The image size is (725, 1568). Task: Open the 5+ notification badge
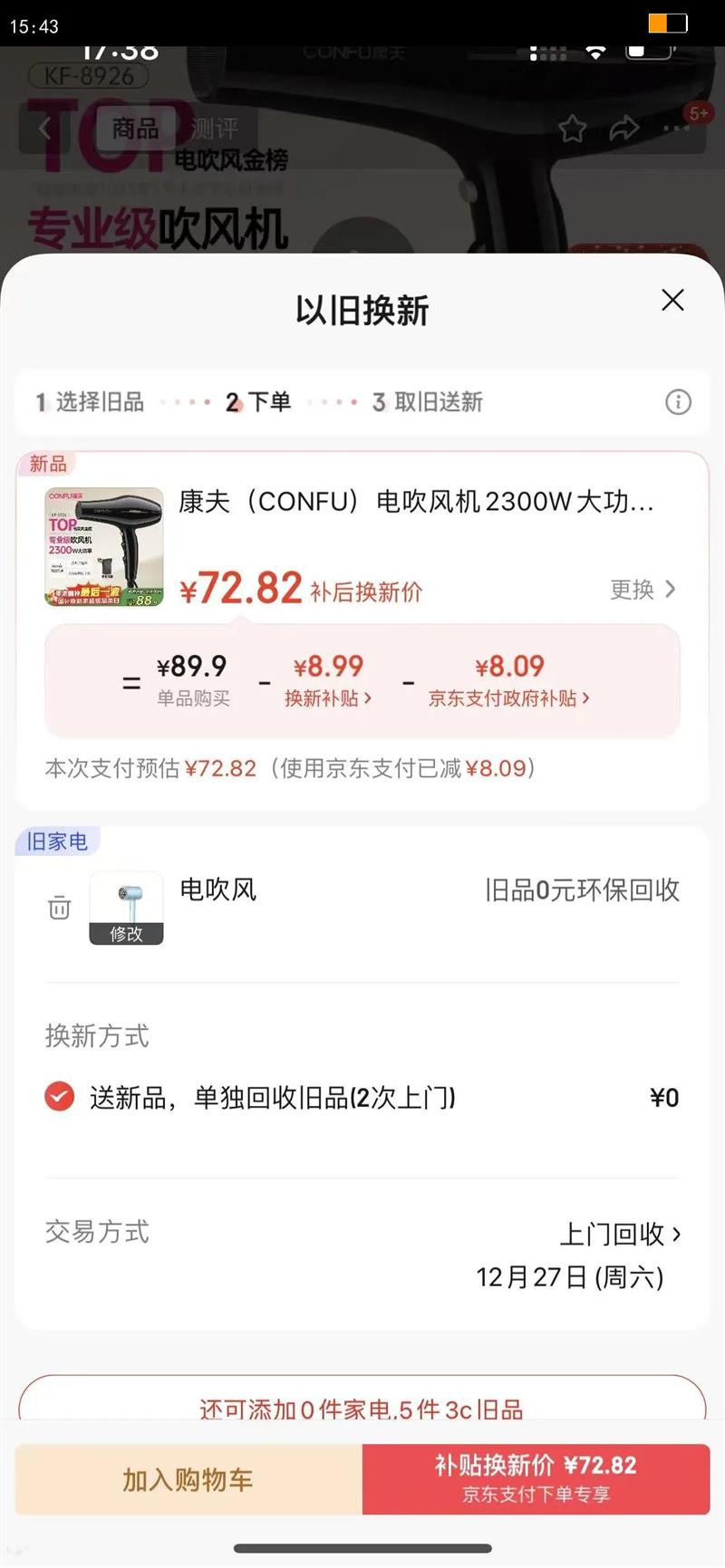coord(699,114)
